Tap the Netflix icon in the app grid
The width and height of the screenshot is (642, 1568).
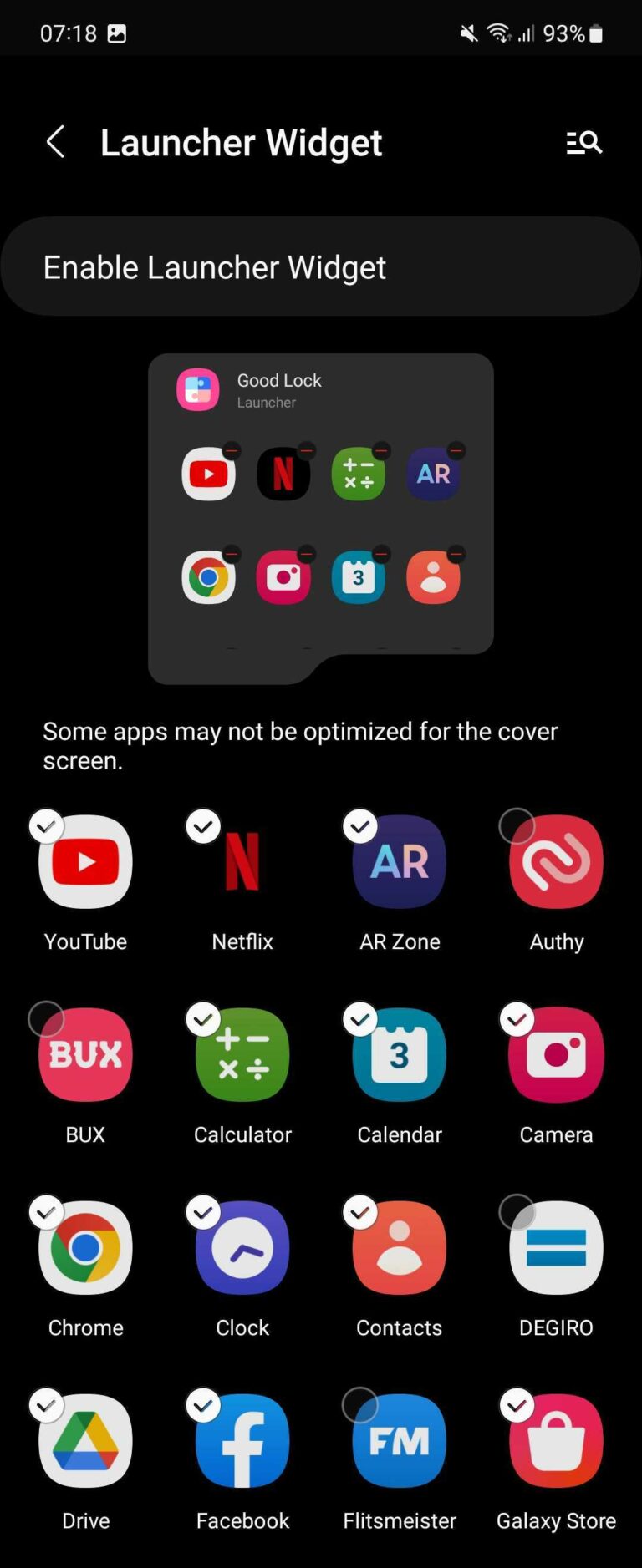[x=242, y=861]
